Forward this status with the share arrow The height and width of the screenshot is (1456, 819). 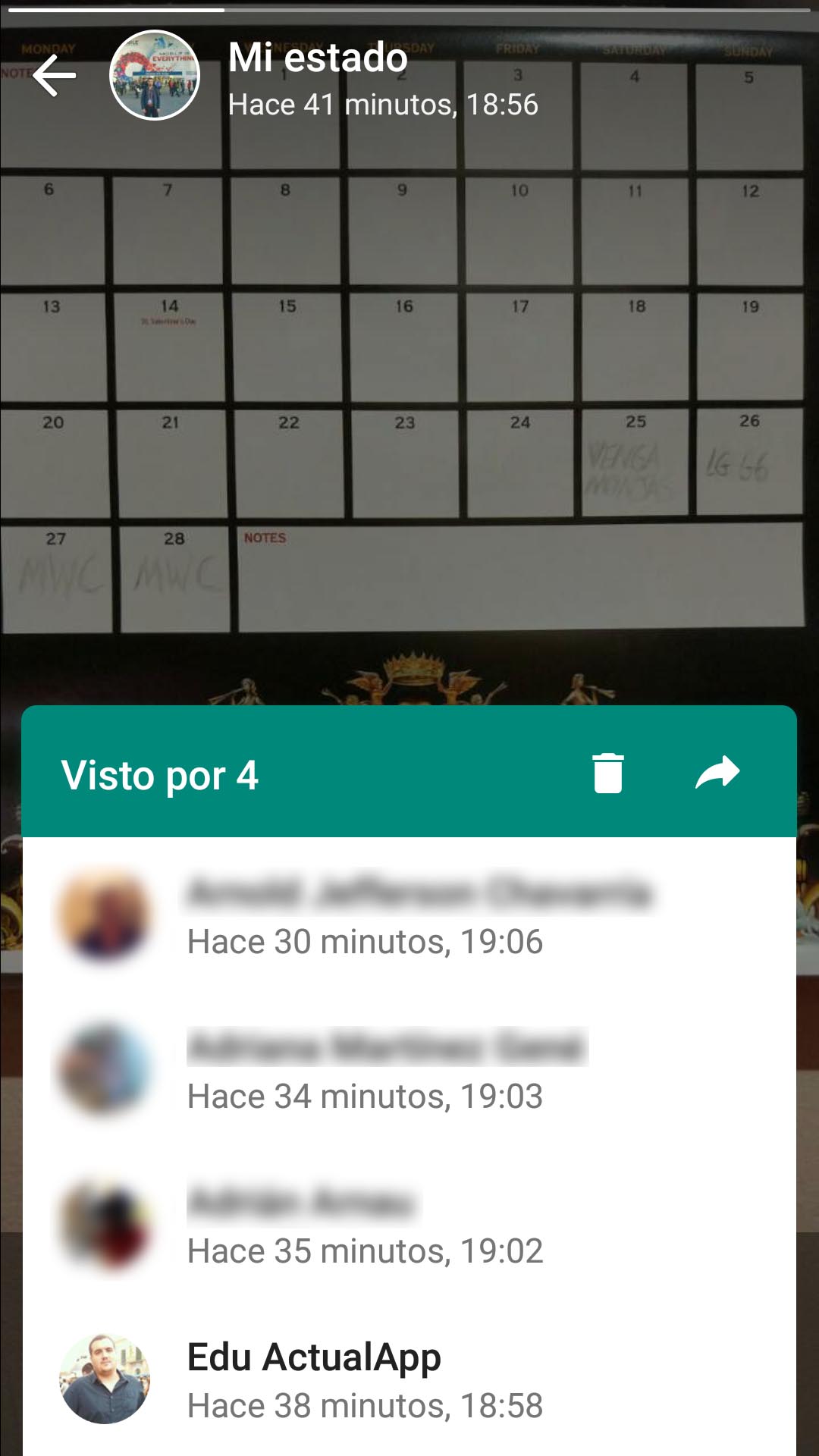[717, 773]
